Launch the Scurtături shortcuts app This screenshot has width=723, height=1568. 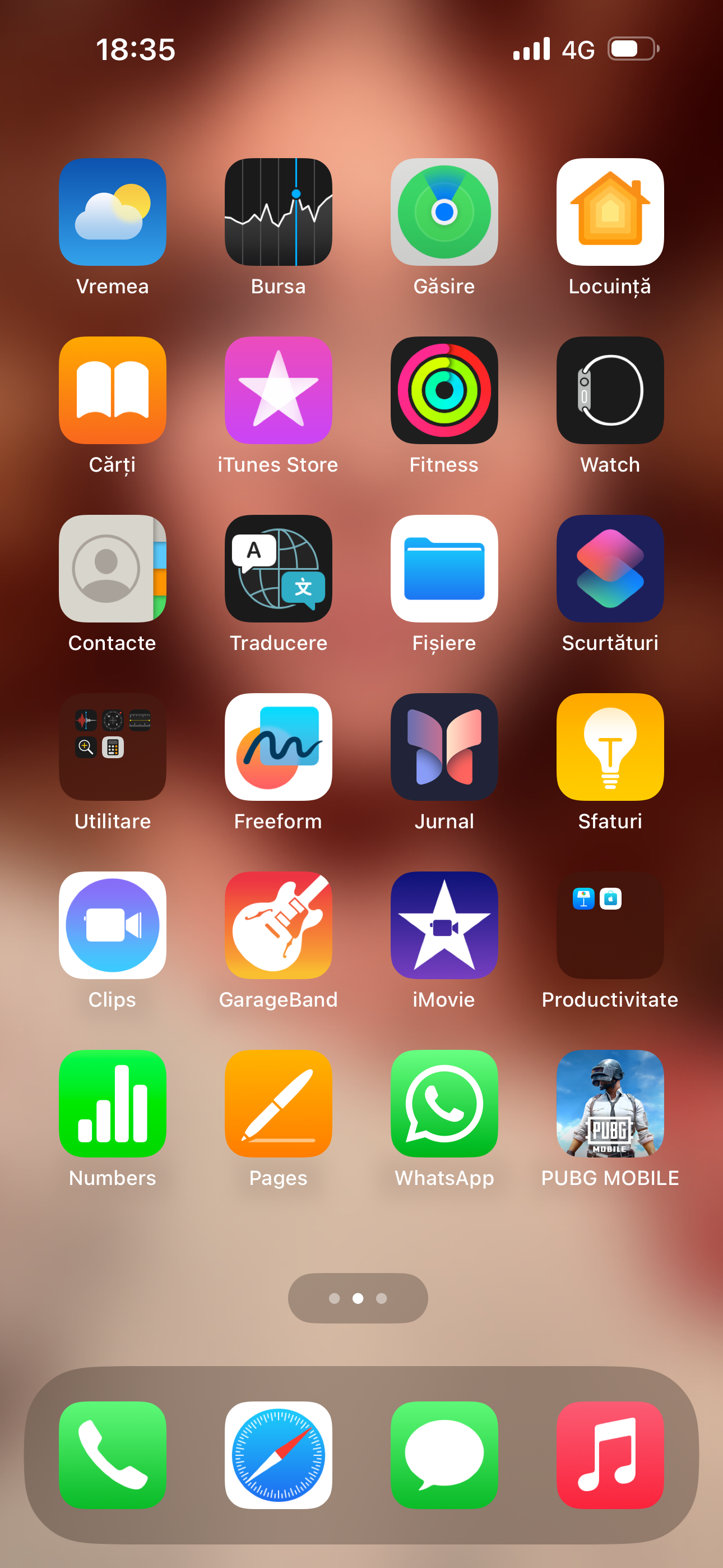tap(610, 569)
